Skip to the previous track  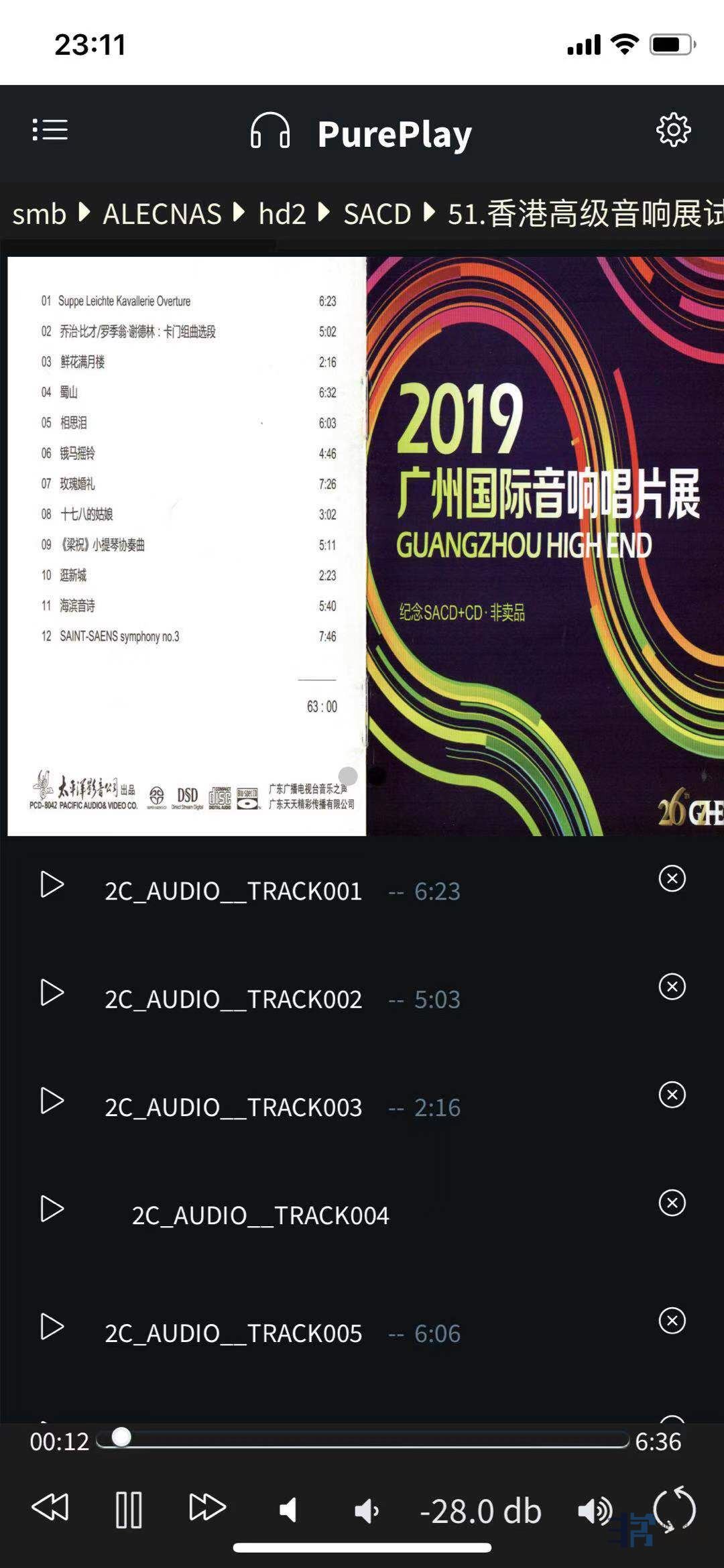point(50,1508)
